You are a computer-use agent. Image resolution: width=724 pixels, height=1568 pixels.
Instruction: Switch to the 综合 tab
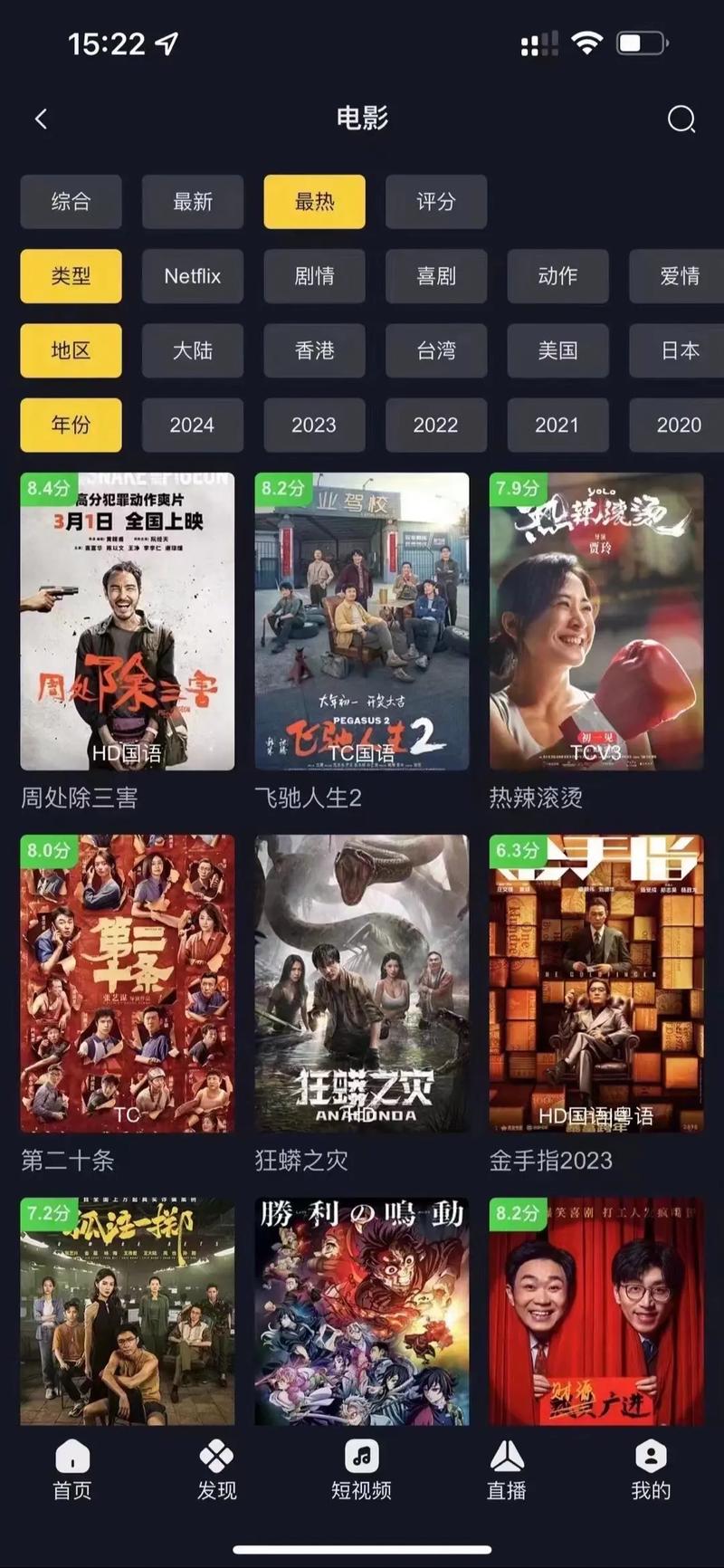pos(71,202)
